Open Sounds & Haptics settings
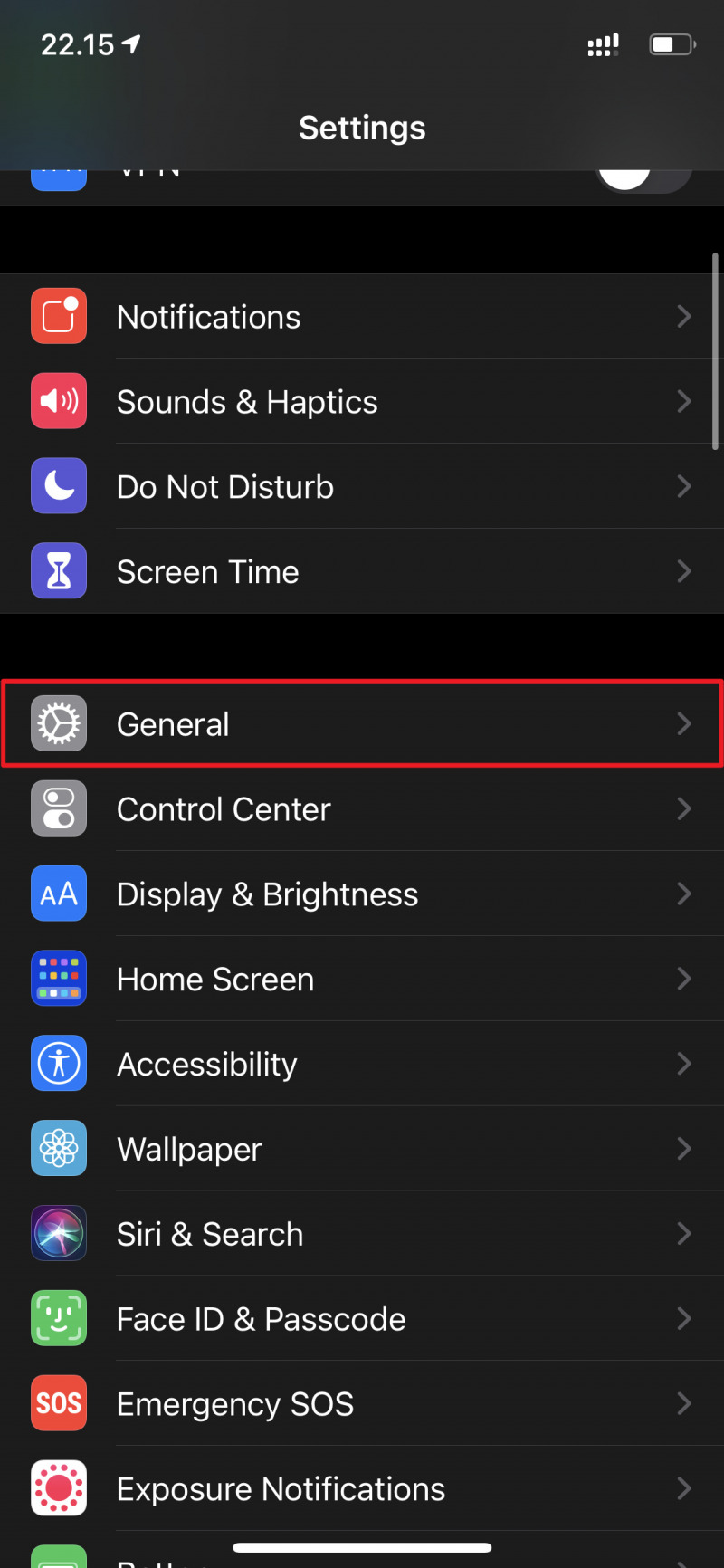Image resolution: width=724 pixels, height=1568 pixels. 362,402
